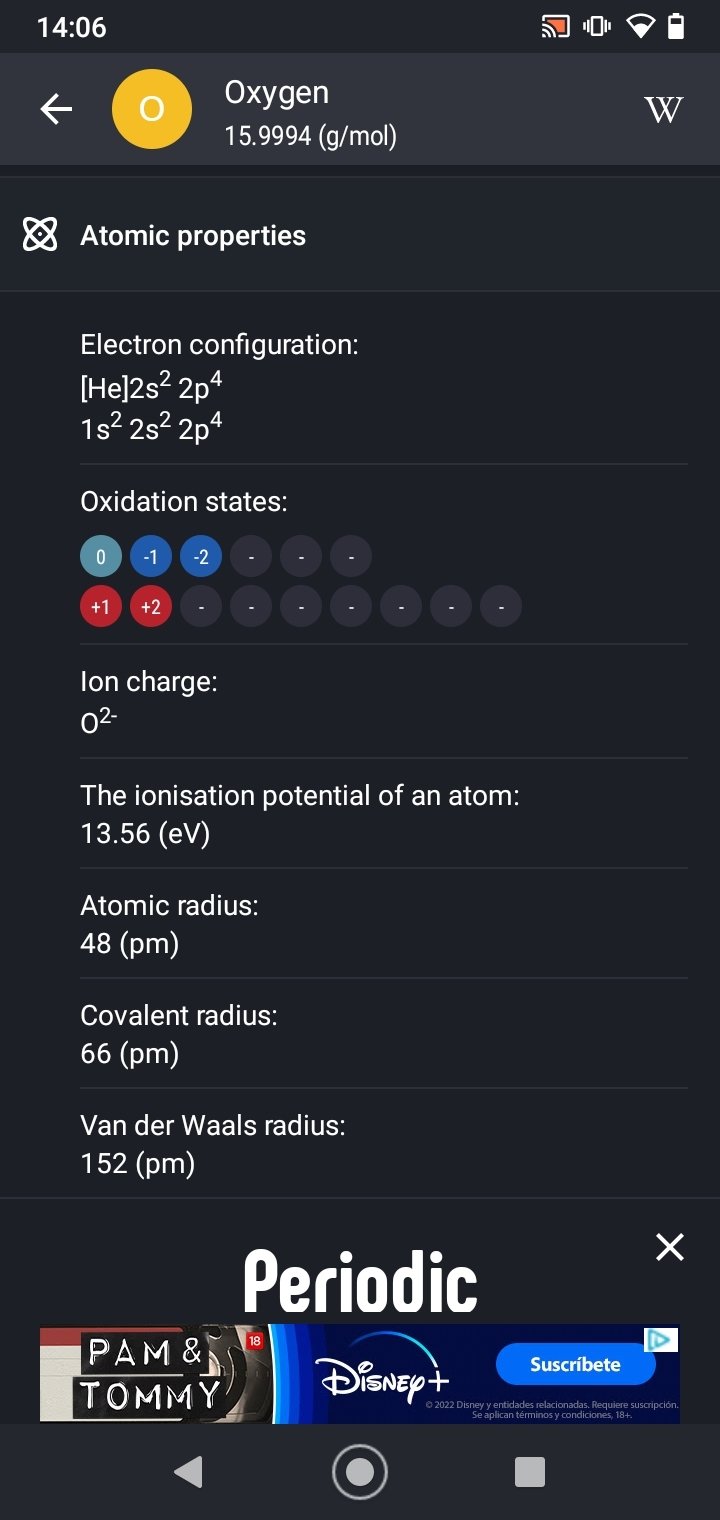720x1520 pixels.
Task: Tap the system home button
Action: pos(359,1471)
